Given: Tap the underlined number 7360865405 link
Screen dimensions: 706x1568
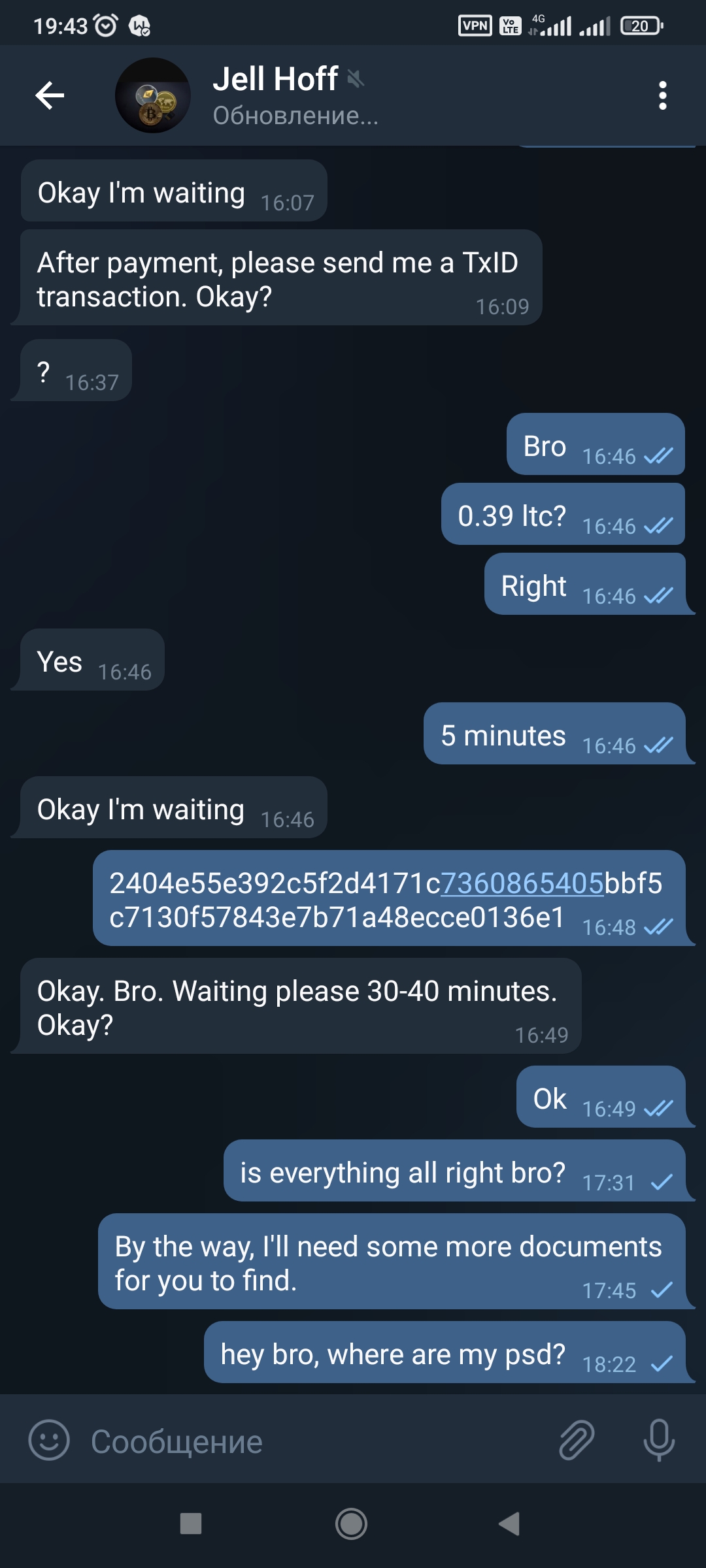Looking at the screenshot, I should coord(522,883).
